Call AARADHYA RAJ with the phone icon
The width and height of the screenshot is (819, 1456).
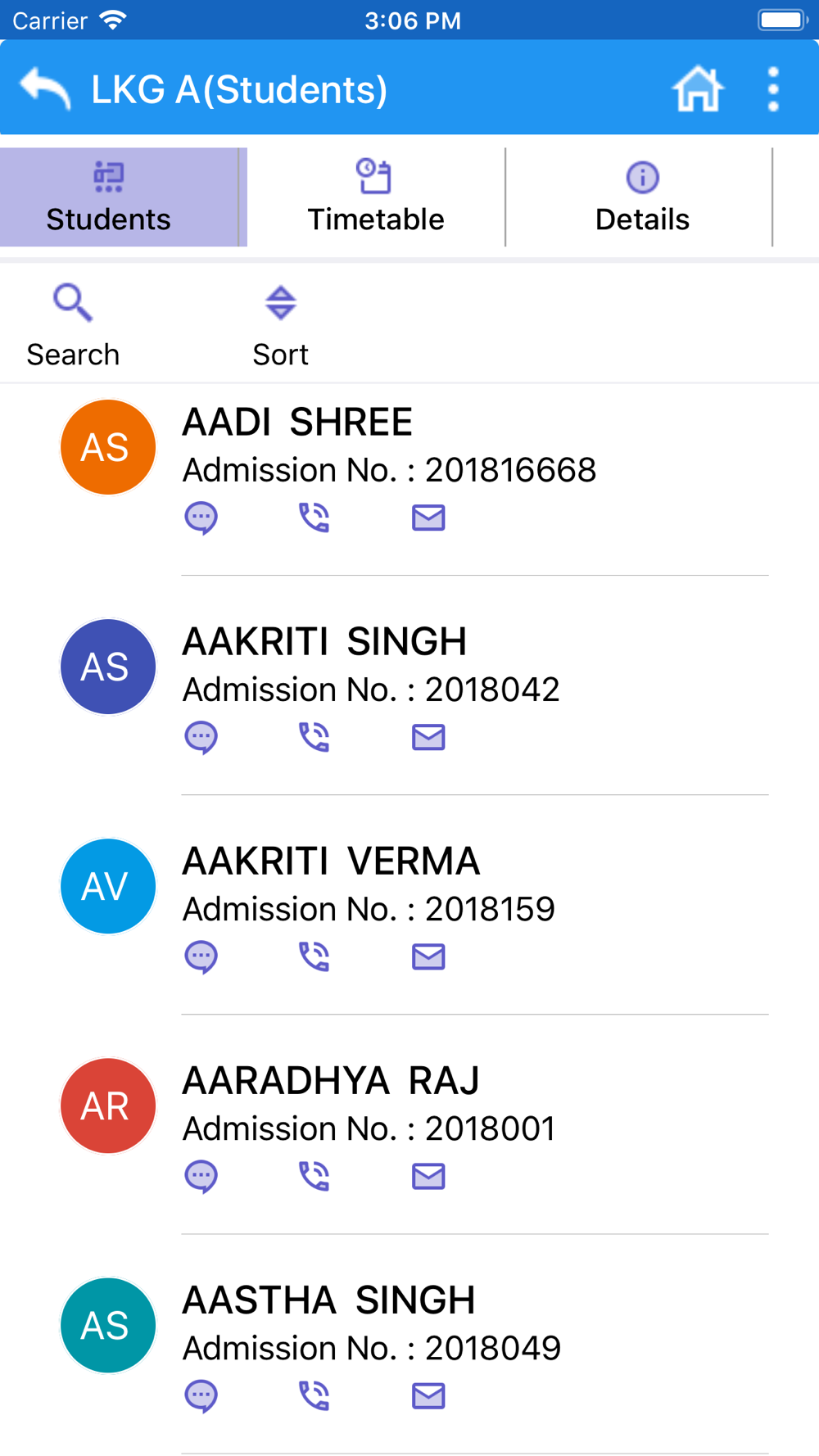coord(314,1176)
